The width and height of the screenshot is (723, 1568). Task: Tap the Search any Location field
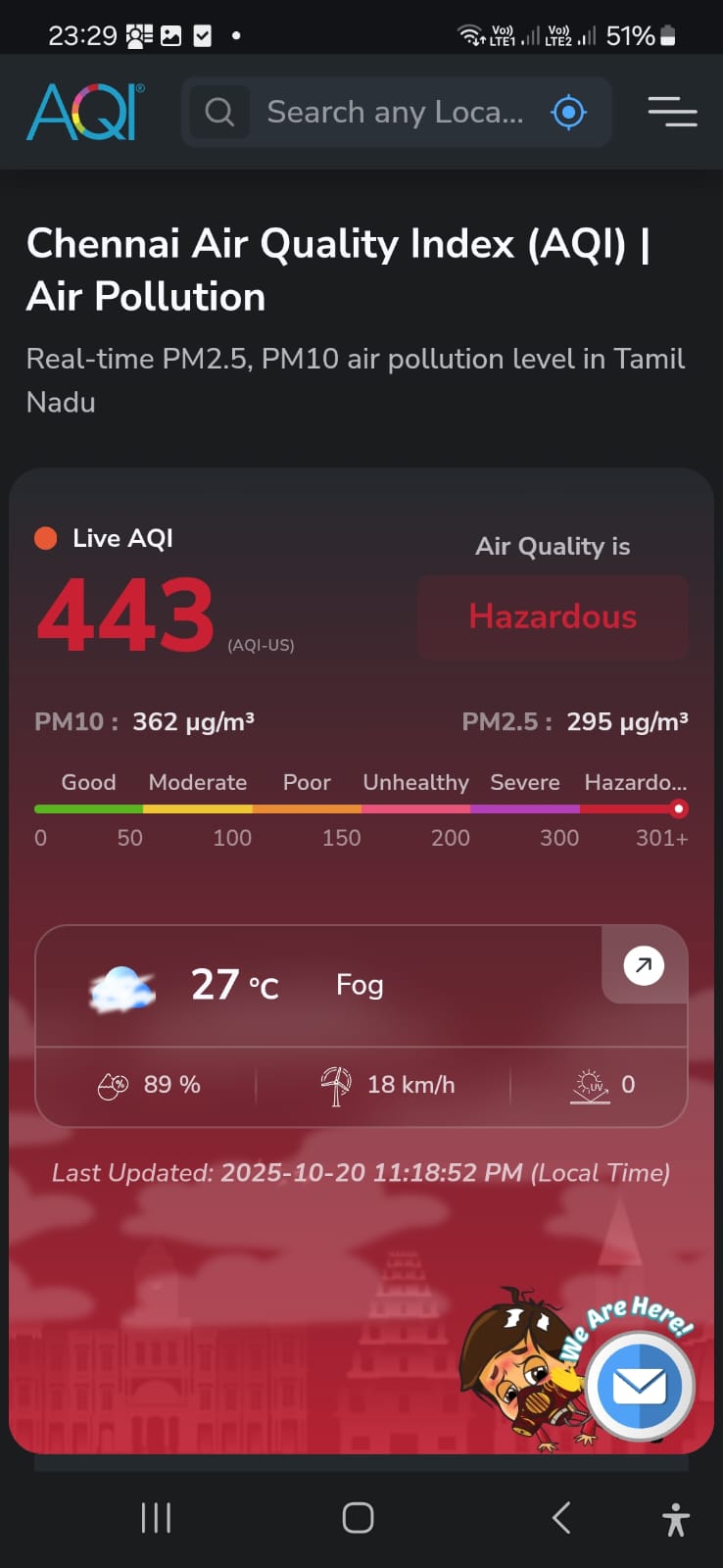(394, 113)
